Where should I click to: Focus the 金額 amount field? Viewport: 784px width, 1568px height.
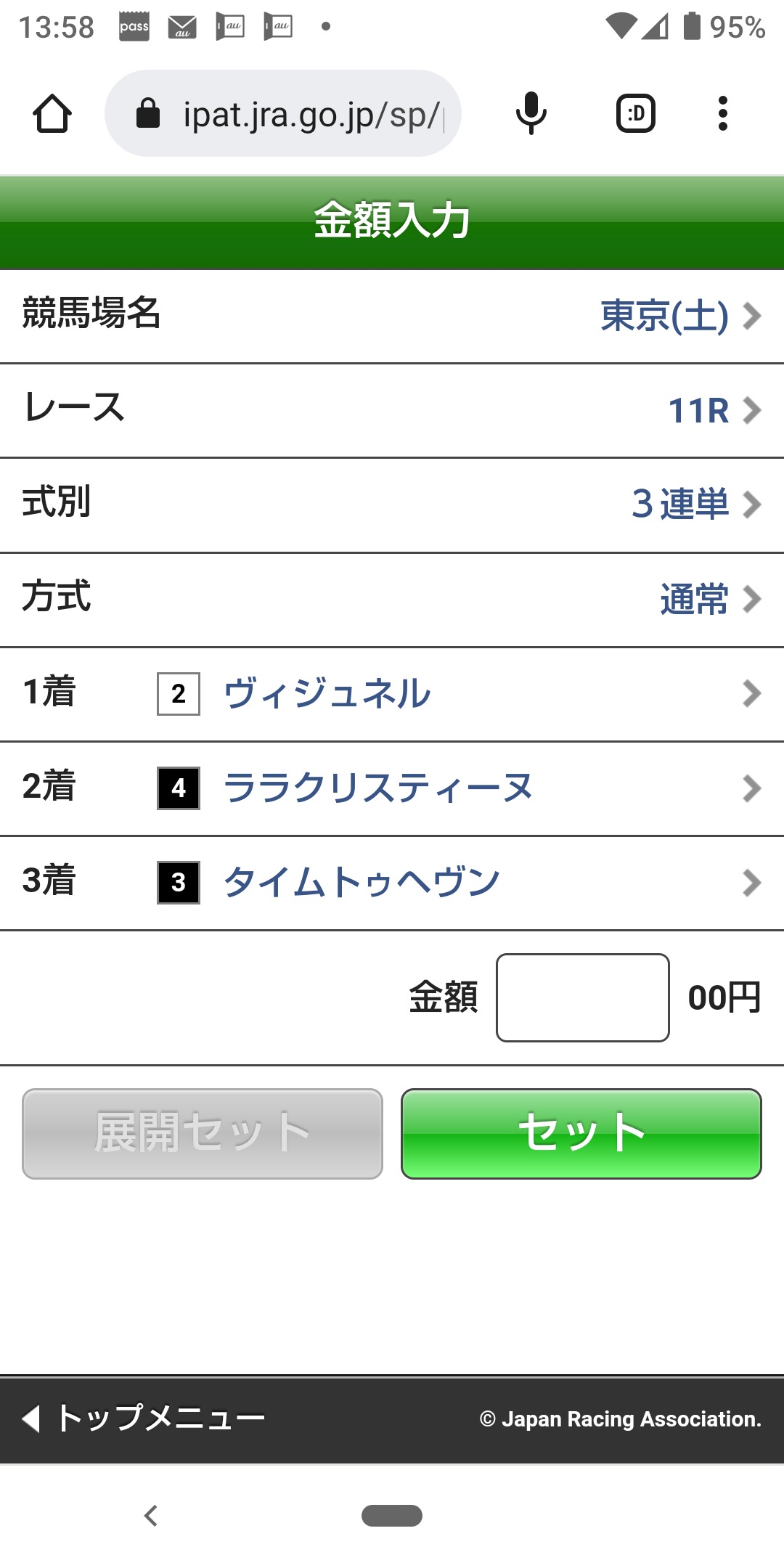pos(582,997)
